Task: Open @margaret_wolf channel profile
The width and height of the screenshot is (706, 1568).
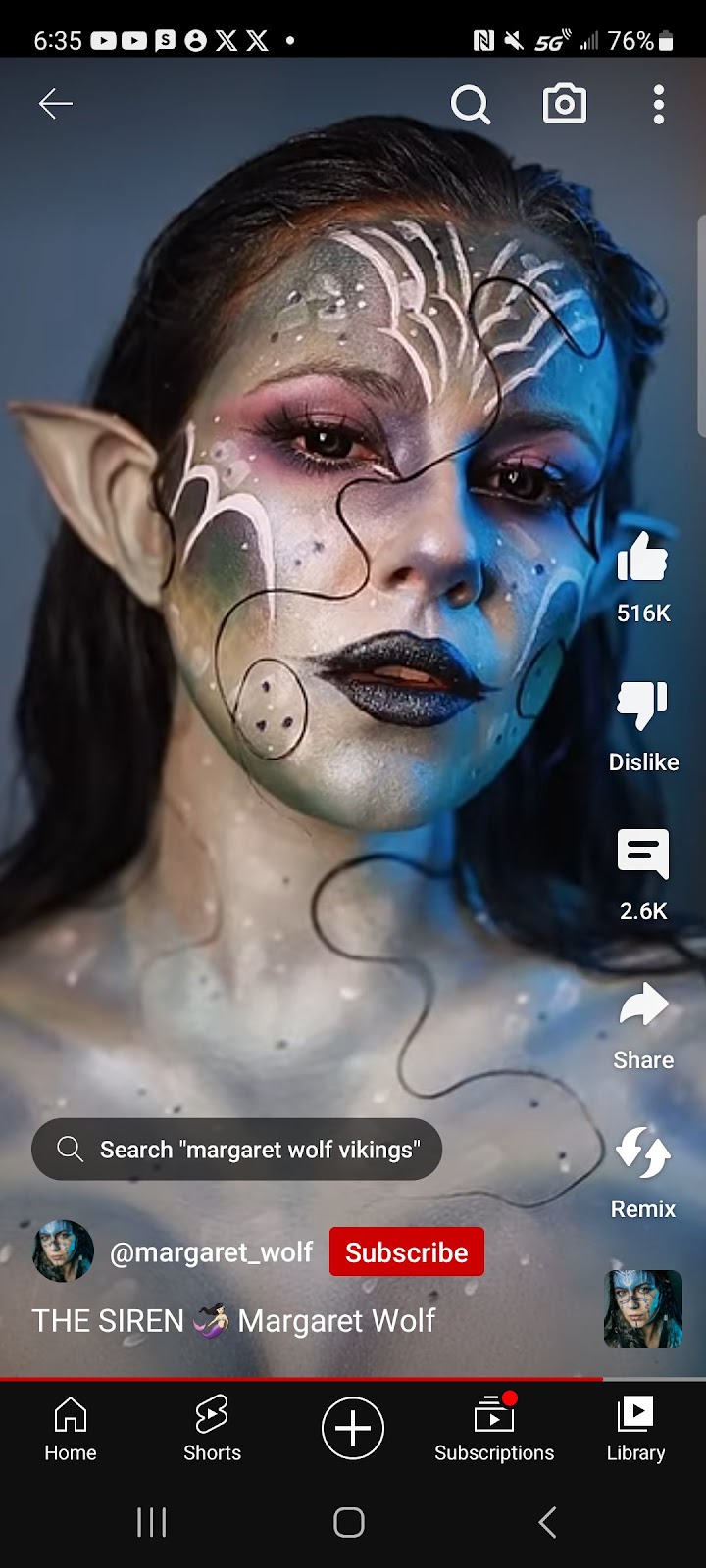Action: [x=211, y=1251]
